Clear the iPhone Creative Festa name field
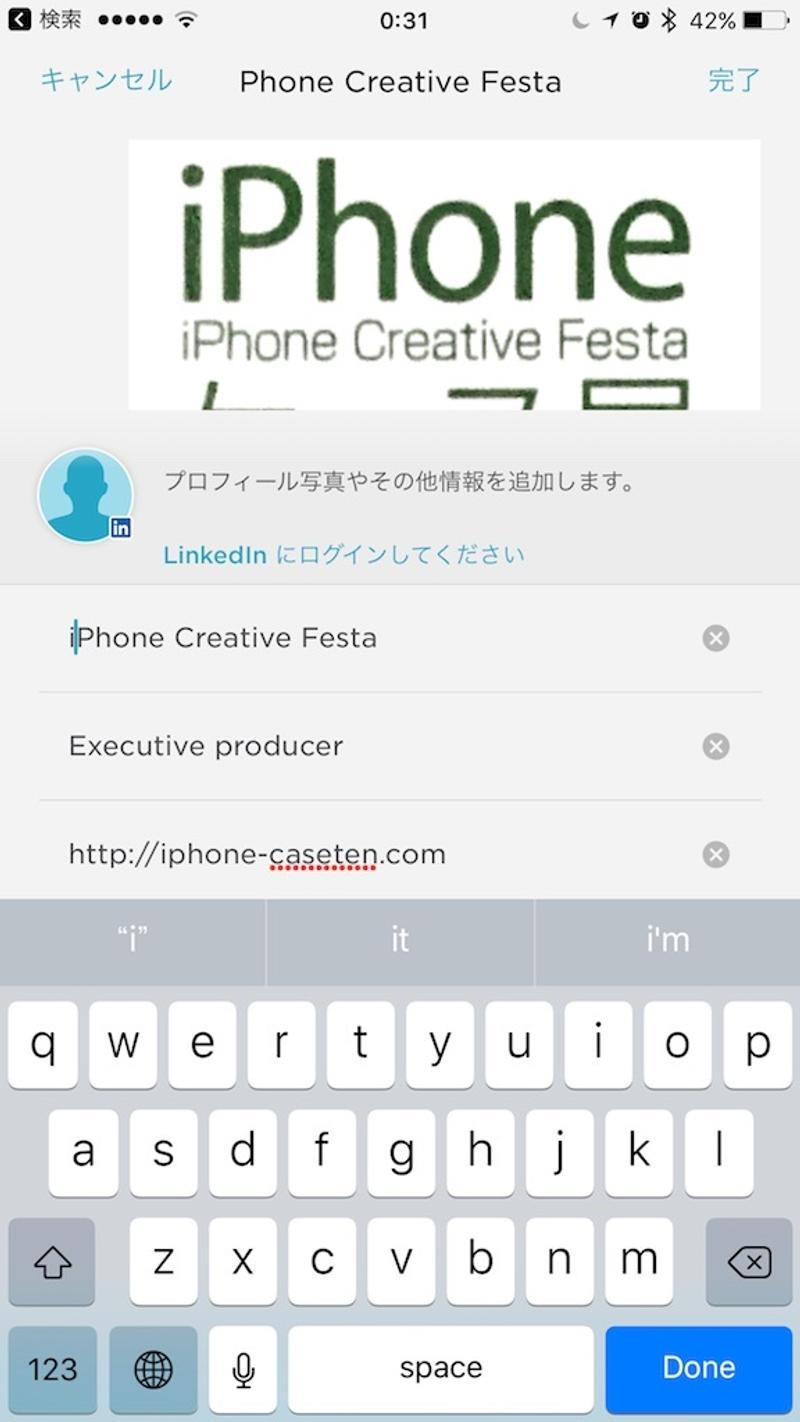The image size is (800, 1422). coord(715,638)
